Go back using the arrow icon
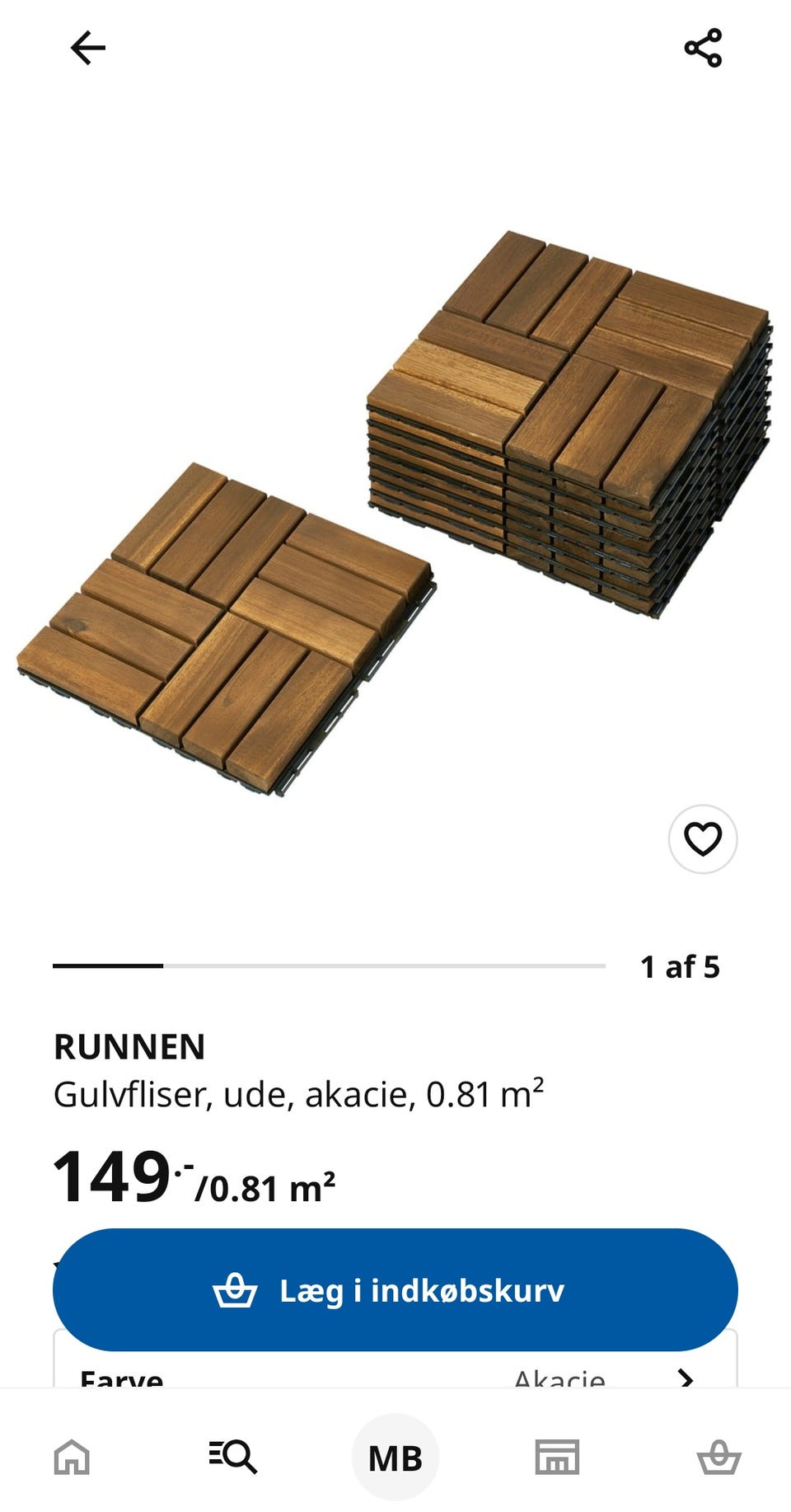Screen dimensions: 791x1512 85,47
